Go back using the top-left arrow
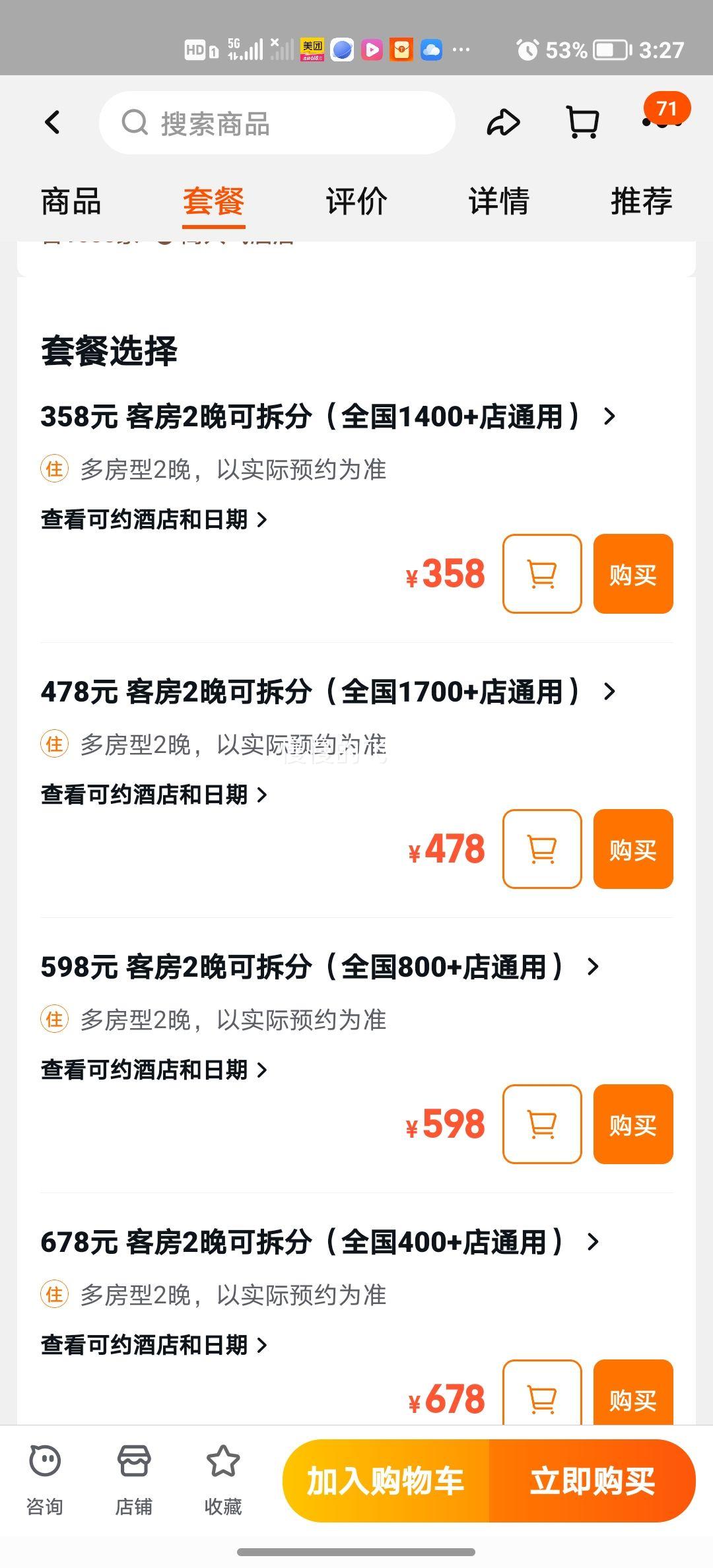This screenshot has height=1568, width=713. click(x=53, y=123)
